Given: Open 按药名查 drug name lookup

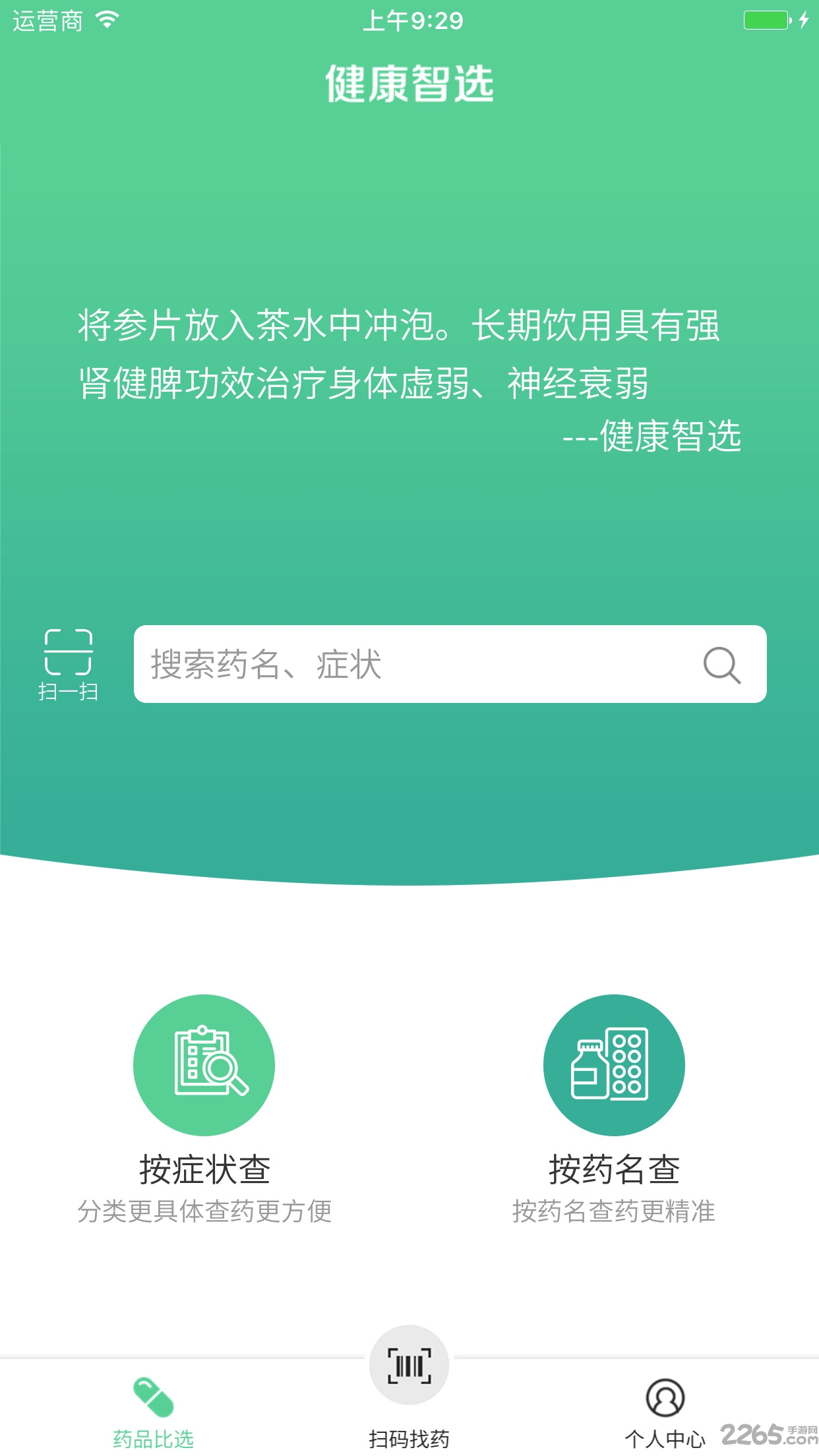Looking at the screenshot, I should click(x=614, y=1066).
